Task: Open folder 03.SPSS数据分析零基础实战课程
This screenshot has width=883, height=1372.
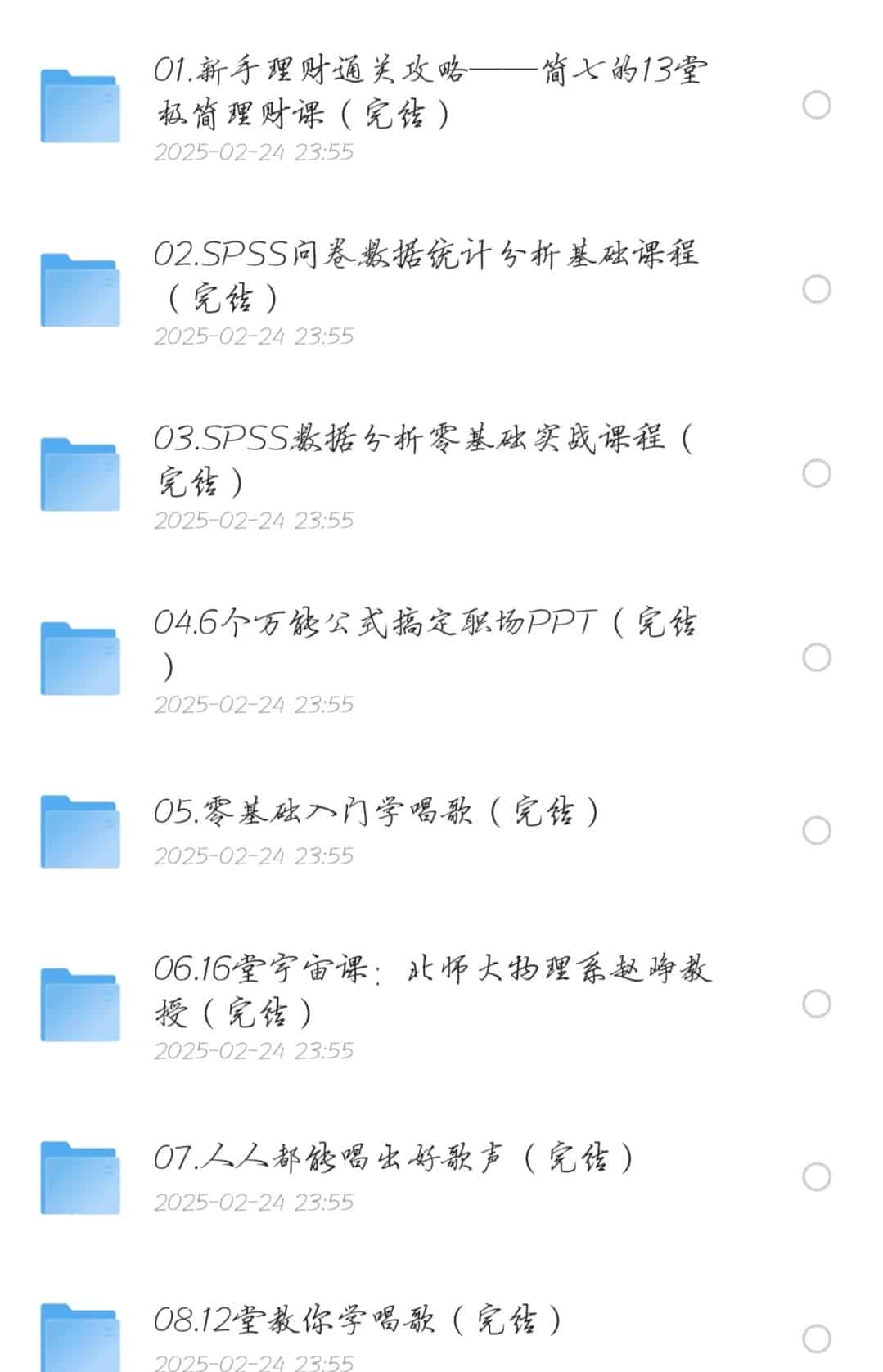Action: pos(422,459)
